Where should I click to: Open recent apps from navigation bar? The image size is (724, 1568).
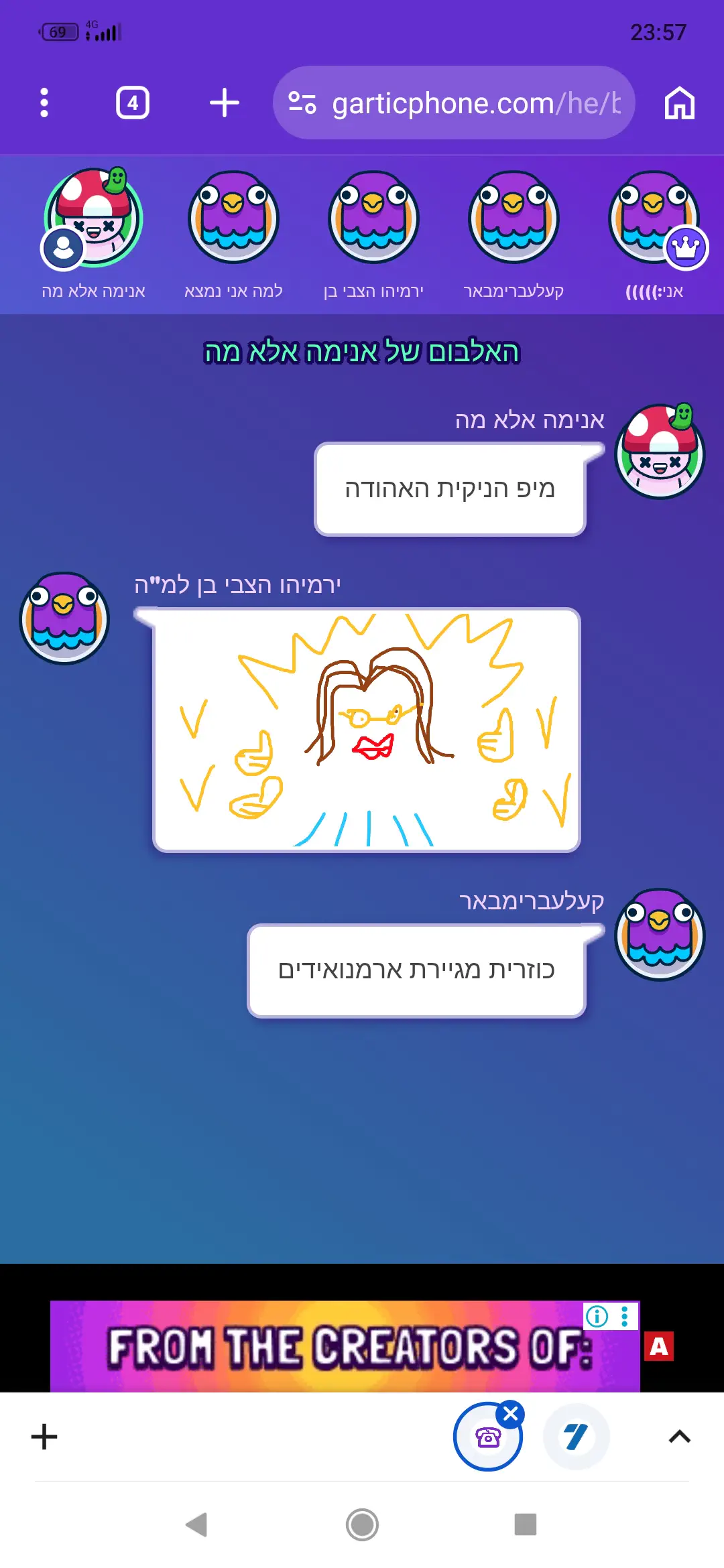(525, 1525)
